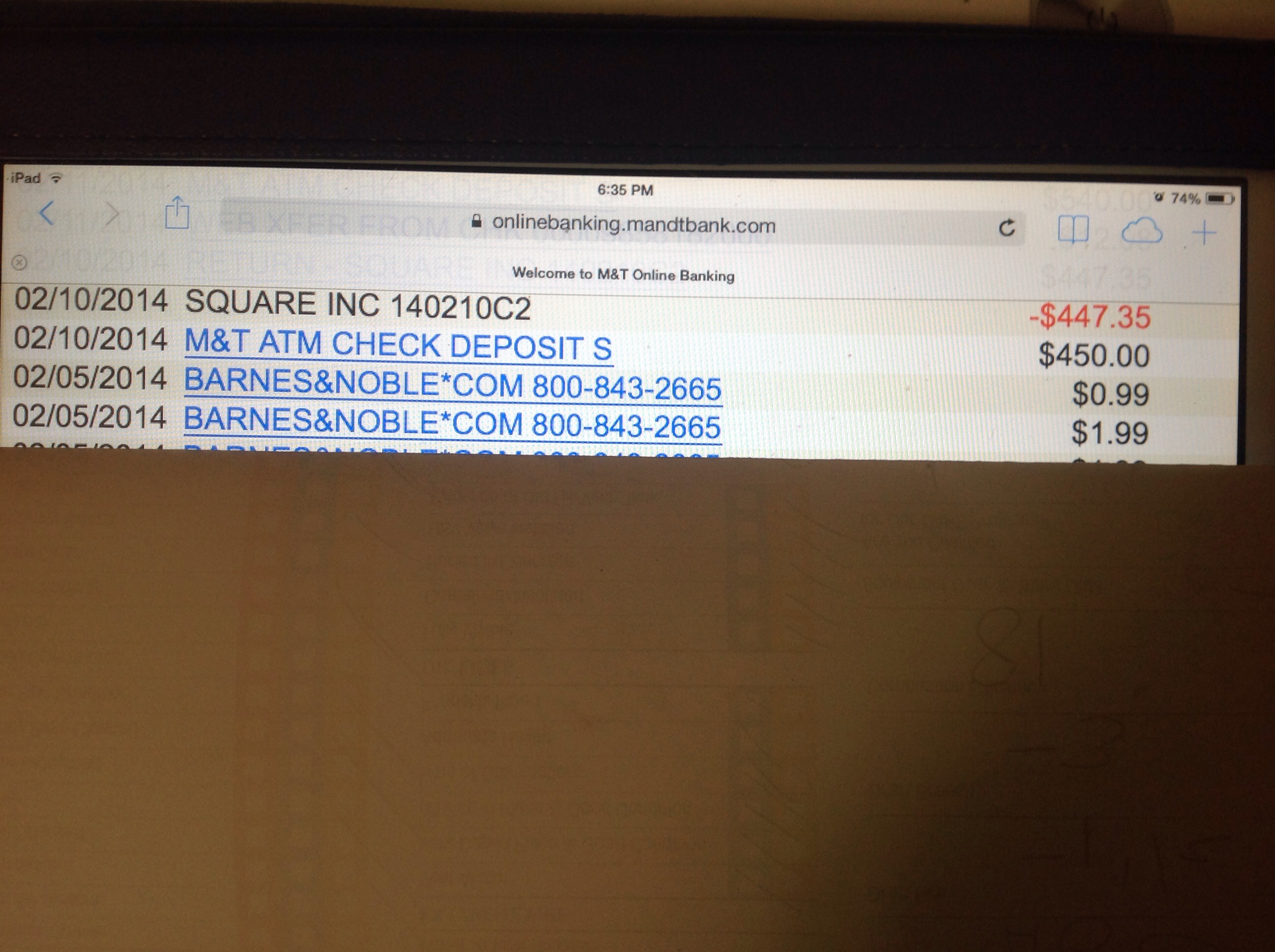
Task: Open the bookmarks book icon
Action: pyautogui.click(x=1073, y=230)
